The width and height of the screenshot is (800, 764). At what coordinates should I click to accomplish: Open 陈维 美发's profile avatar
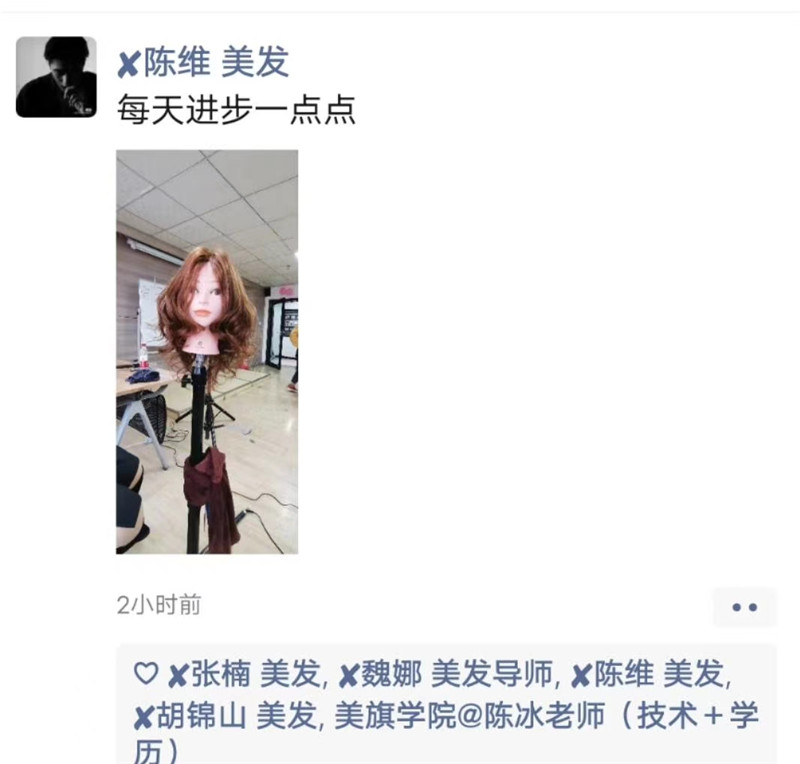pos(56,77)
